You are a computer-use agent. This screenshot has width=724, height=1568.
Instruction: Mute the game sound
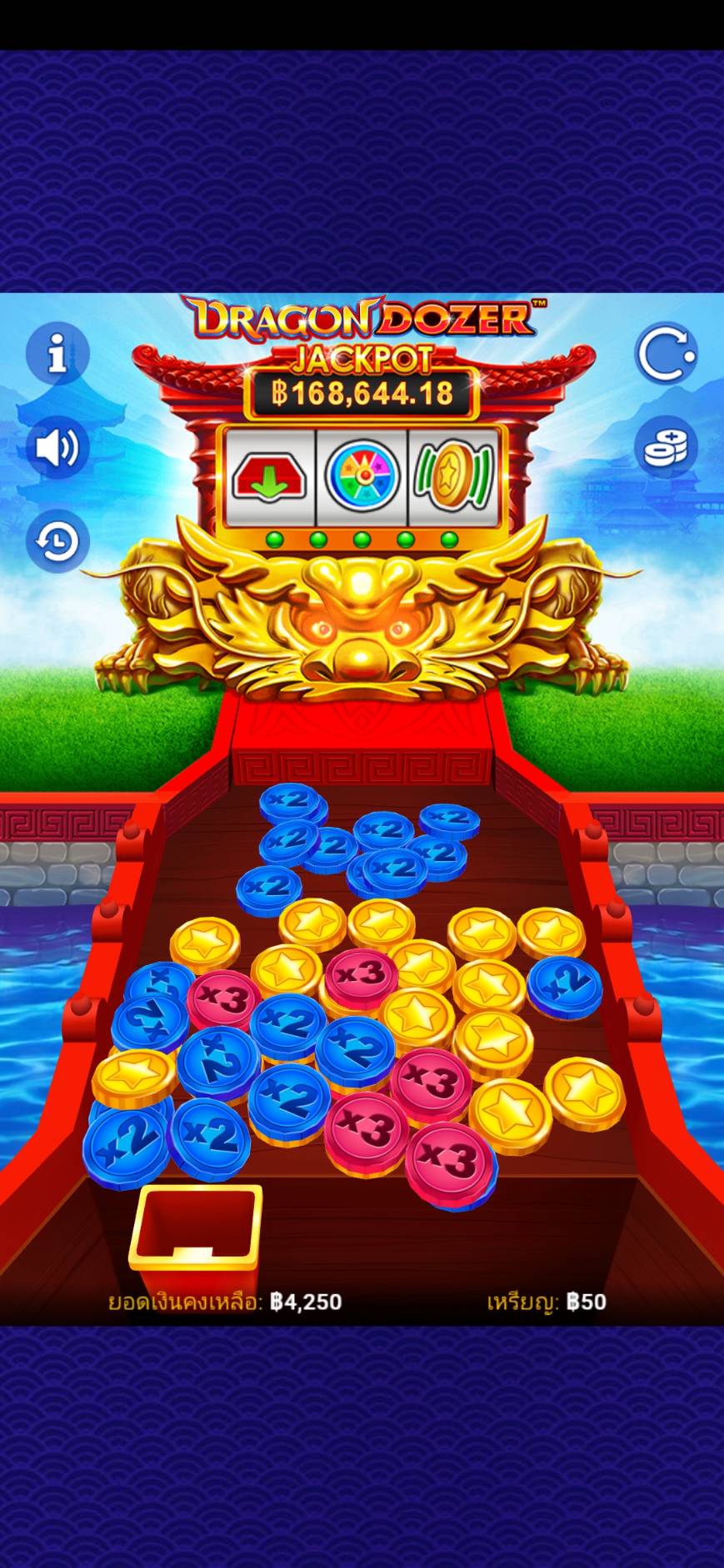(x=57, y=447)
